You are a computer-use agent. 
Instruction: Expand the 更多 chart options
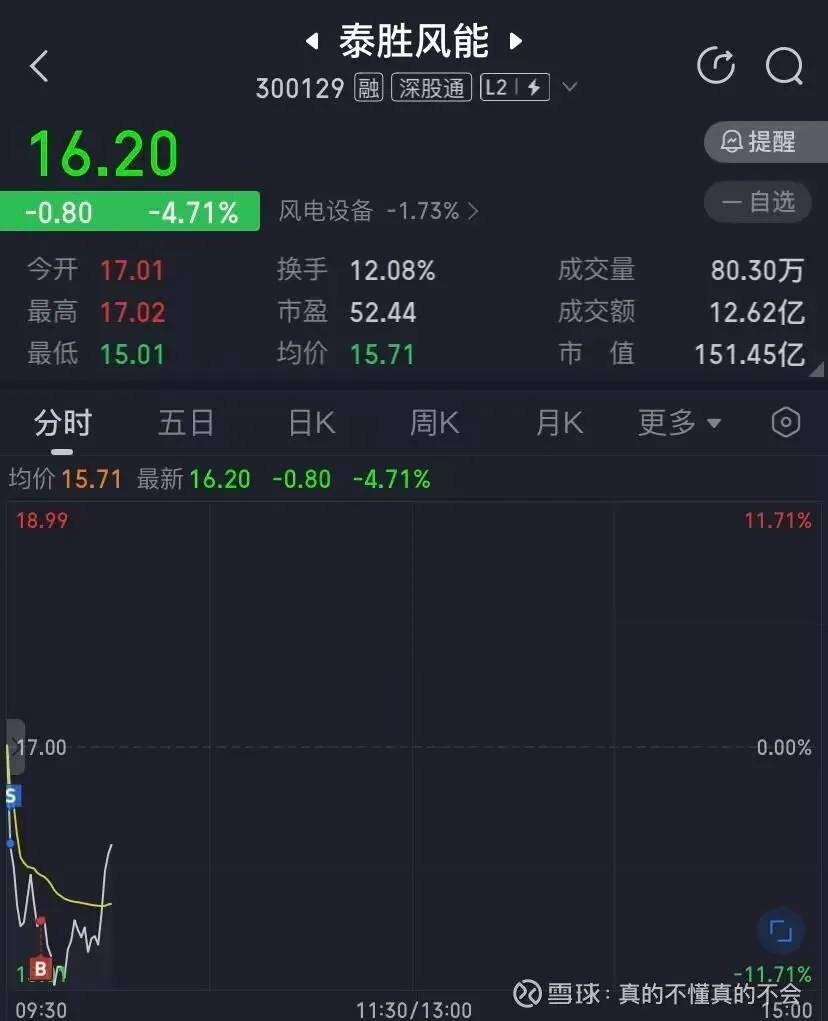click(679, 423)
